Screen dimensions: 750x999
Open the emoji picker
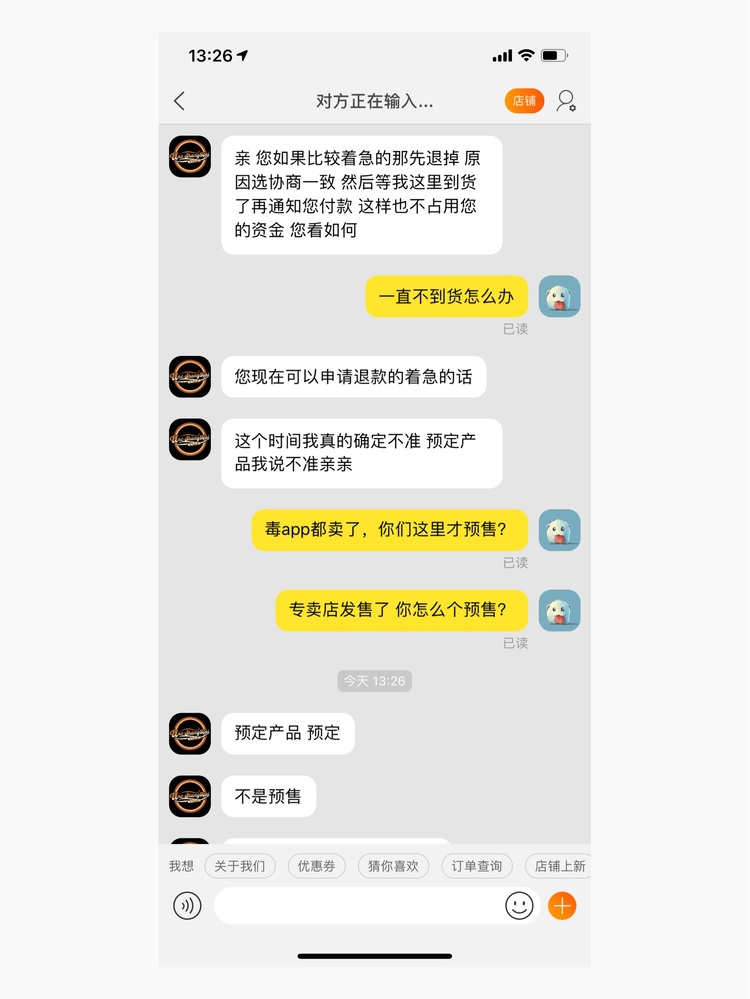tap(519, 906)
